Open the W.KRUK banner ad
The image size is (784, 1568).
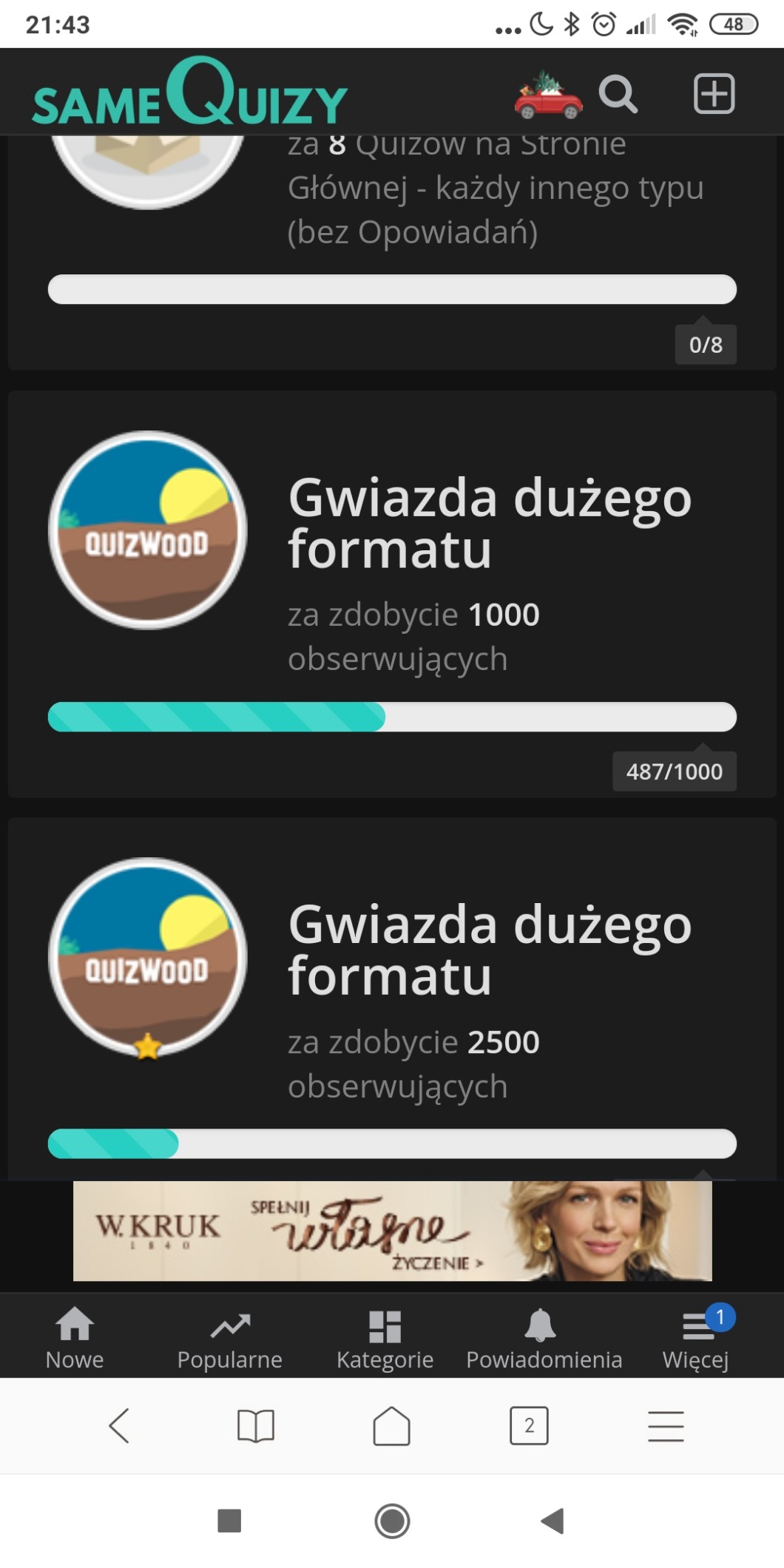pyautogui.click(x=392, y=1230)
